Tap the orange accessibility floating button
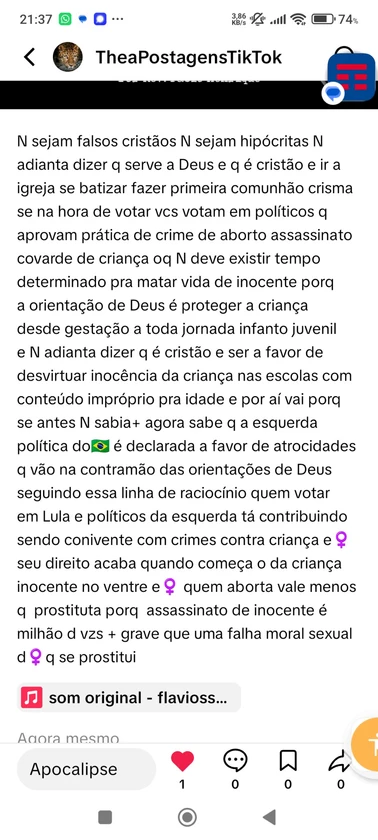 [x=366, y=742]
